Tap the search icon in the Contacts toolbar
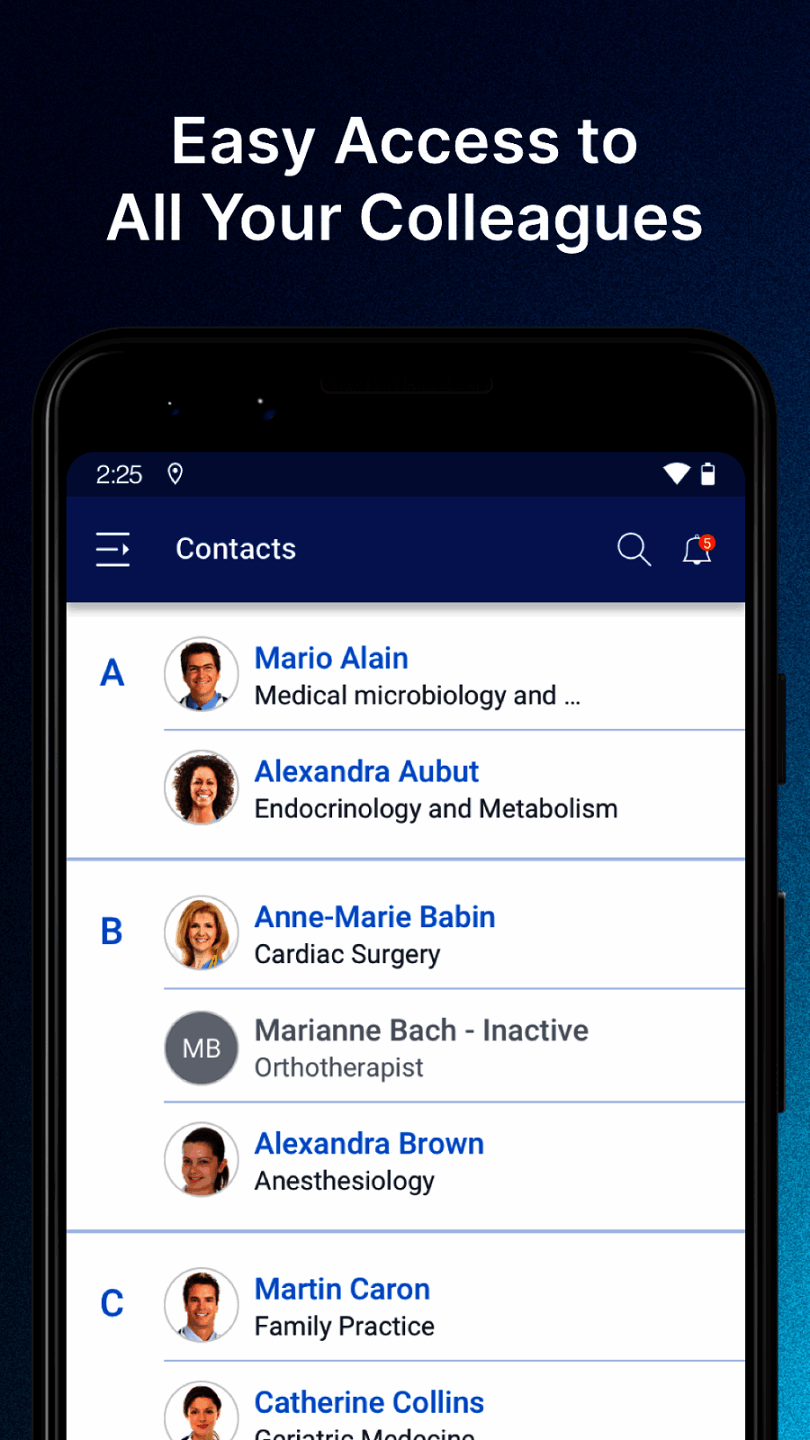The width and height of the screenshot is (810, 1440). (x=633, y=549)
